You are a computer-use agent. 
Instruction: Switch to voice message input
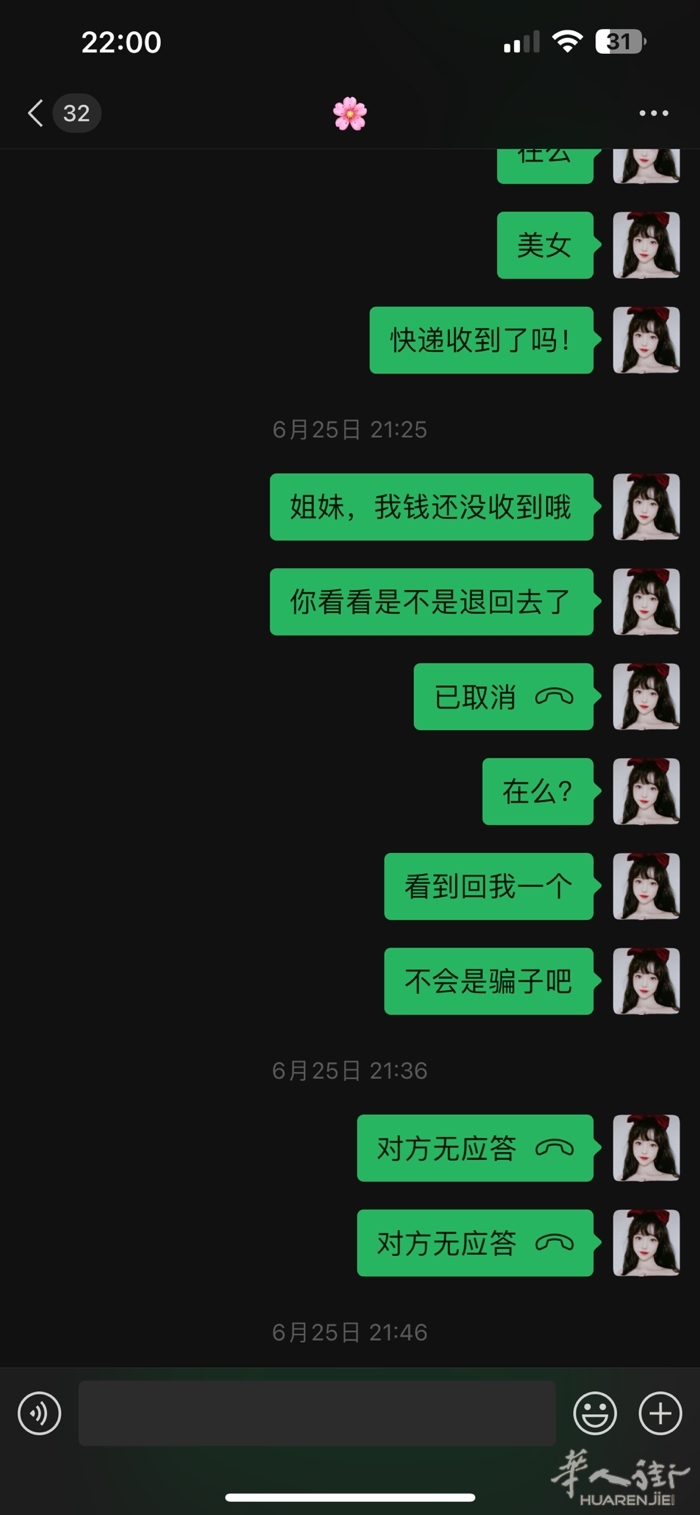click(40, 1413)
